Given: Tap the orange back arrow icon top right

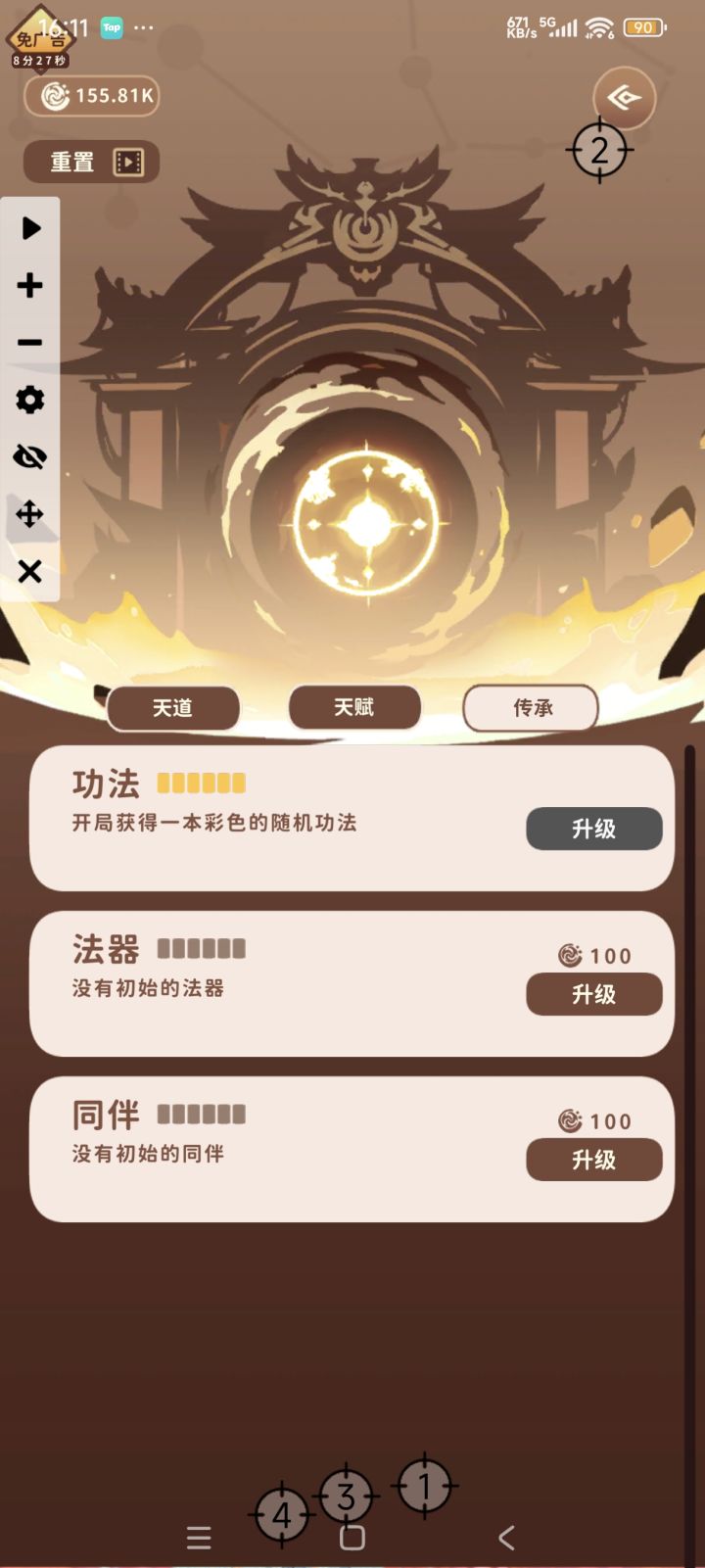Looking at the screenshot, I should point(623,97).
